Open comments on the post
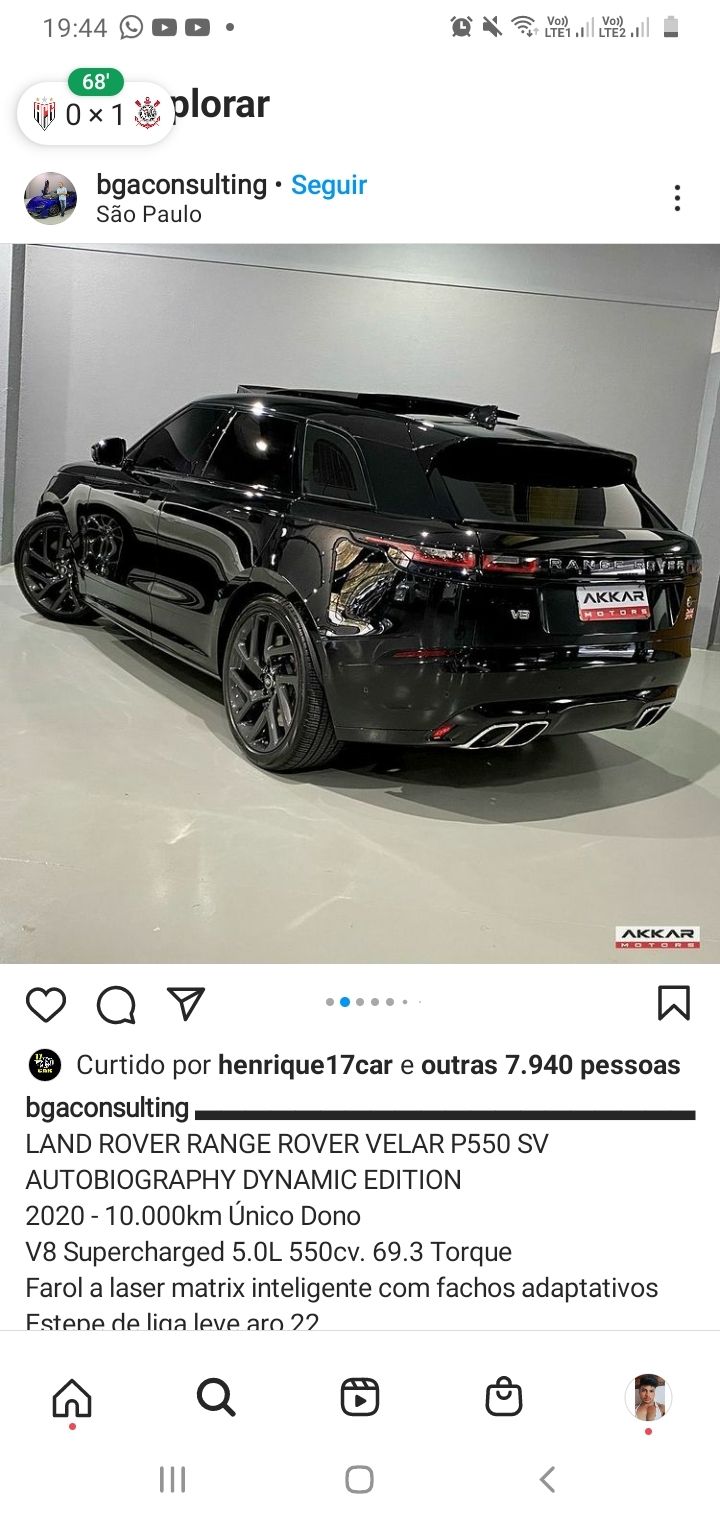The height and width of the screenshot is (1520, 720). pyautogui.click(x=116, y=1004)
